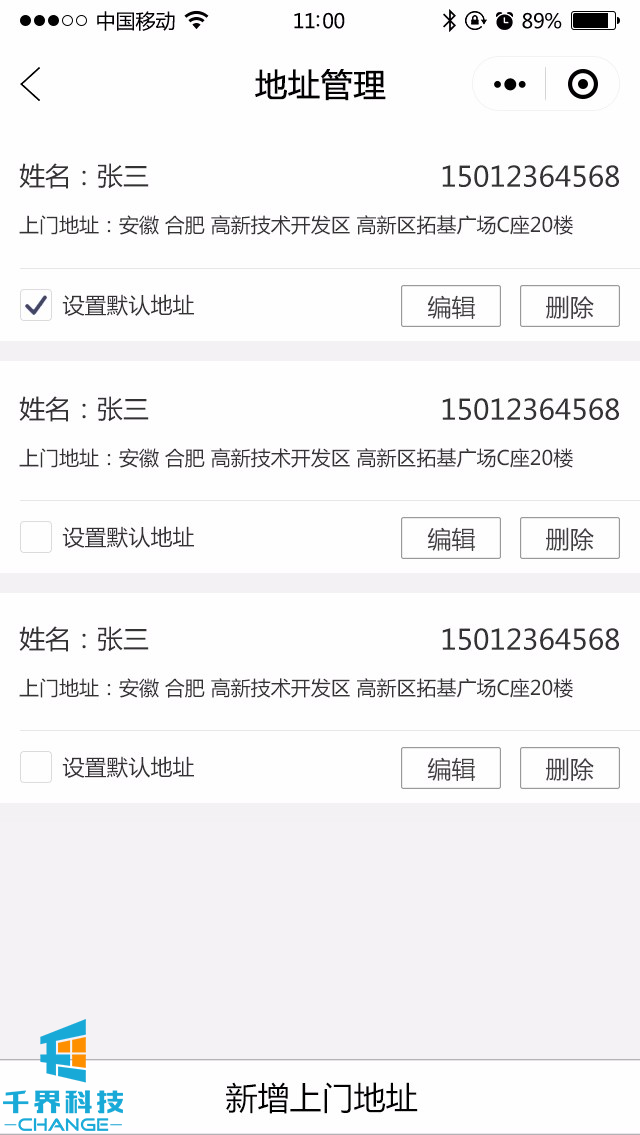Screen dimensions: 640x1135
Task: Edit the second address entry
Action: 451,538
